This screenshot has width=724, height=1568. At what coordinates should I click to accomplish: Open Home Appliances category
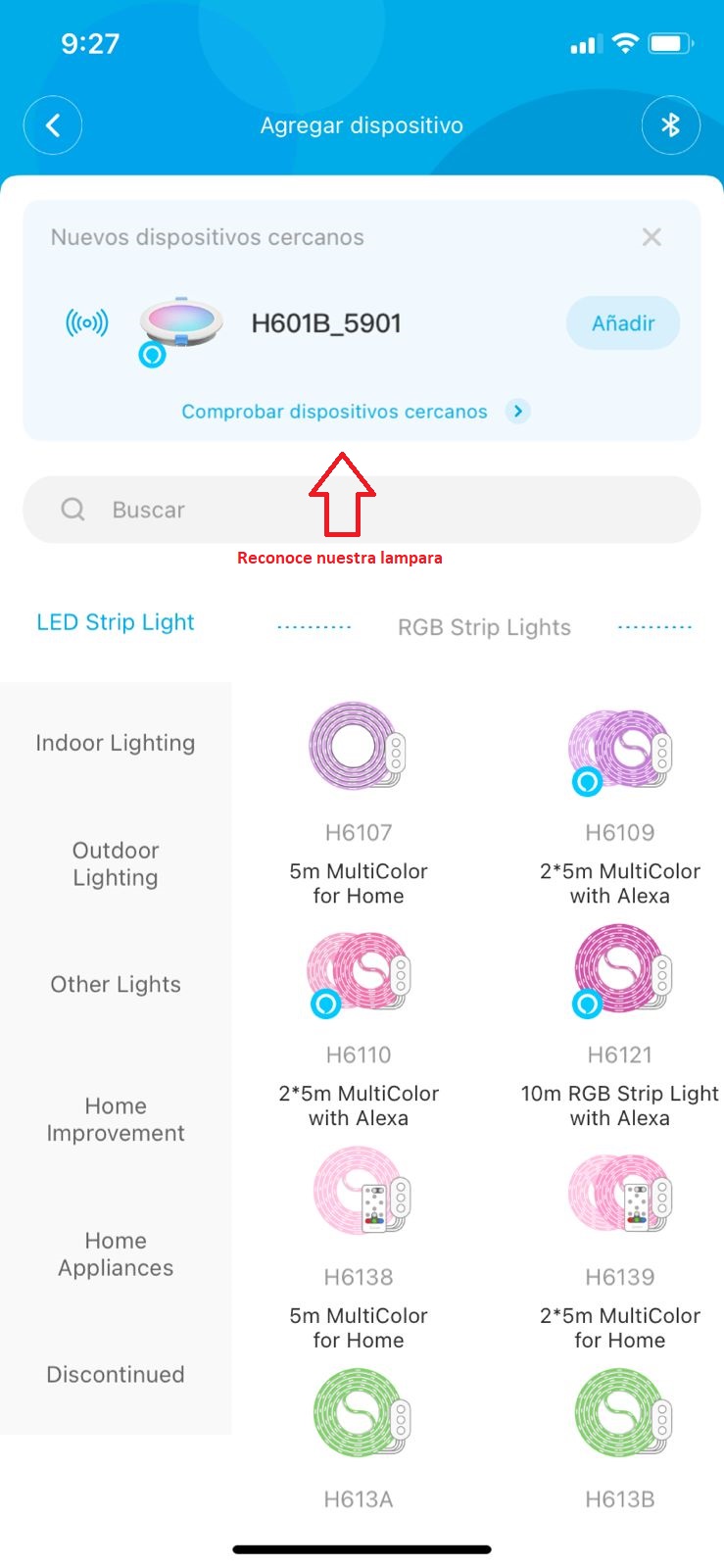click(x=116, y=1254)
